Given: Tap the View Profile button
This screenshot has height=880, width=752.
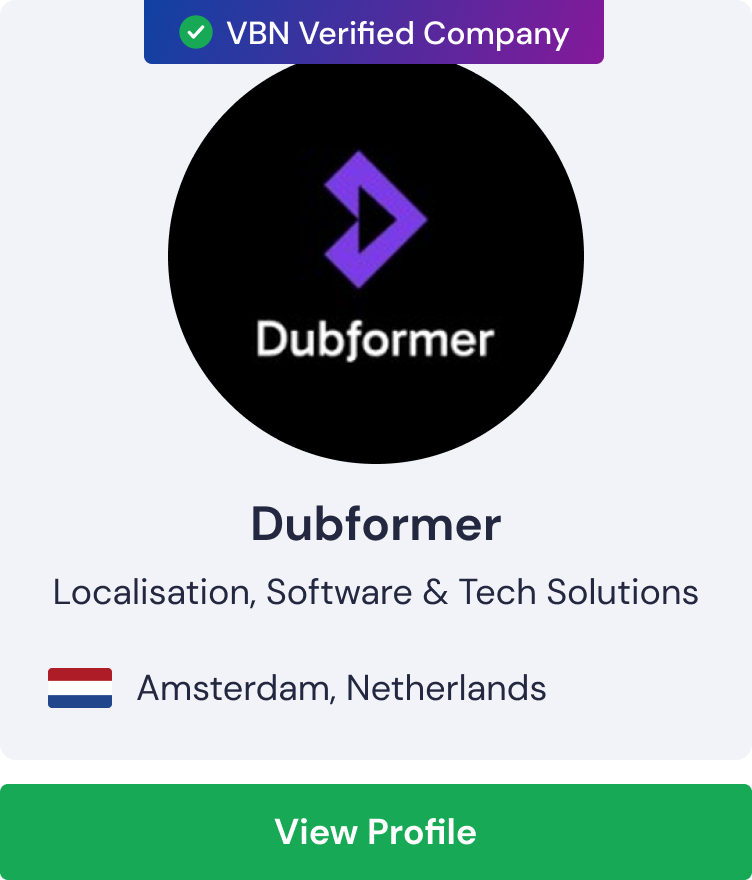Looking at the screenshot, I should click(376, 832).
